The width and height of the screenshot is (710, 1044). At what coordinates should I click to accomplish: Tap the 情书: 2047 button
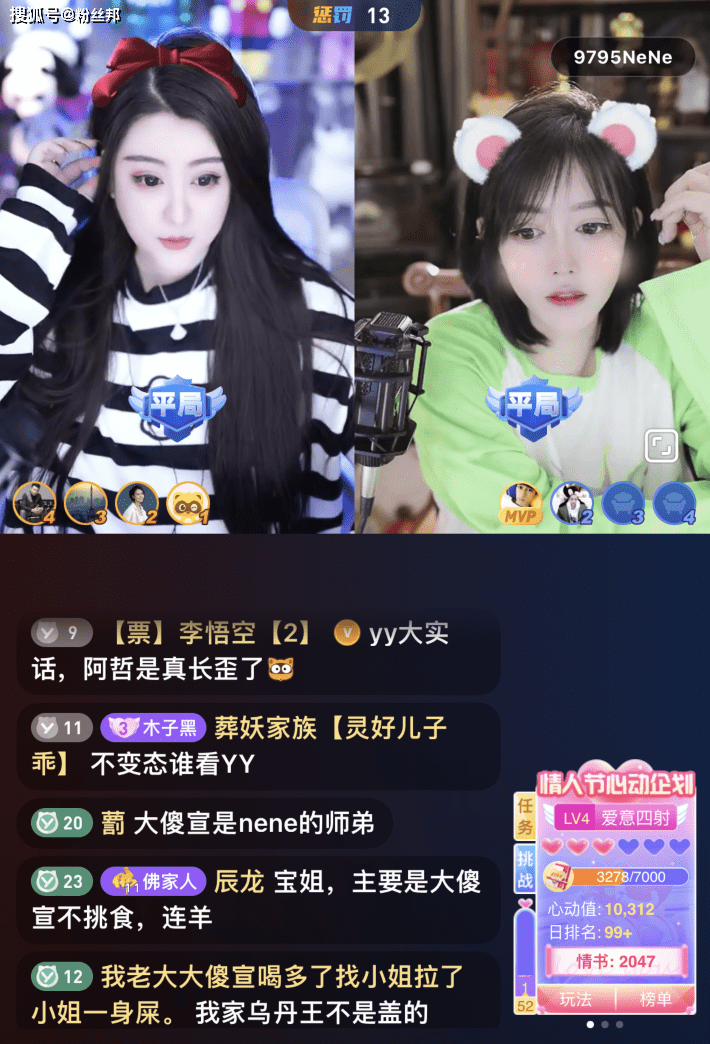click(x=616, y=961)
